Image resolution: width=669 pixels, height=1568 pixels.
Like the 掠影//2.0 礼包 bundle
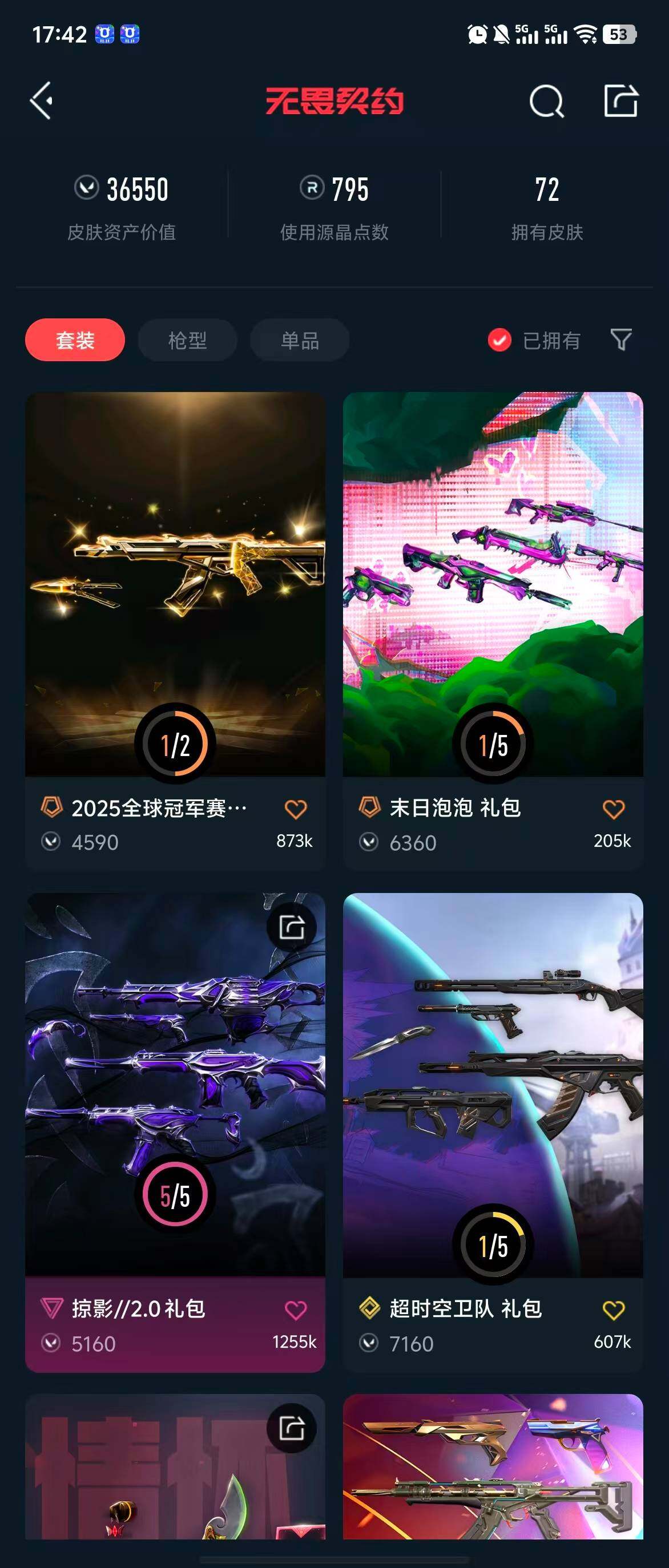(296, 1310)
